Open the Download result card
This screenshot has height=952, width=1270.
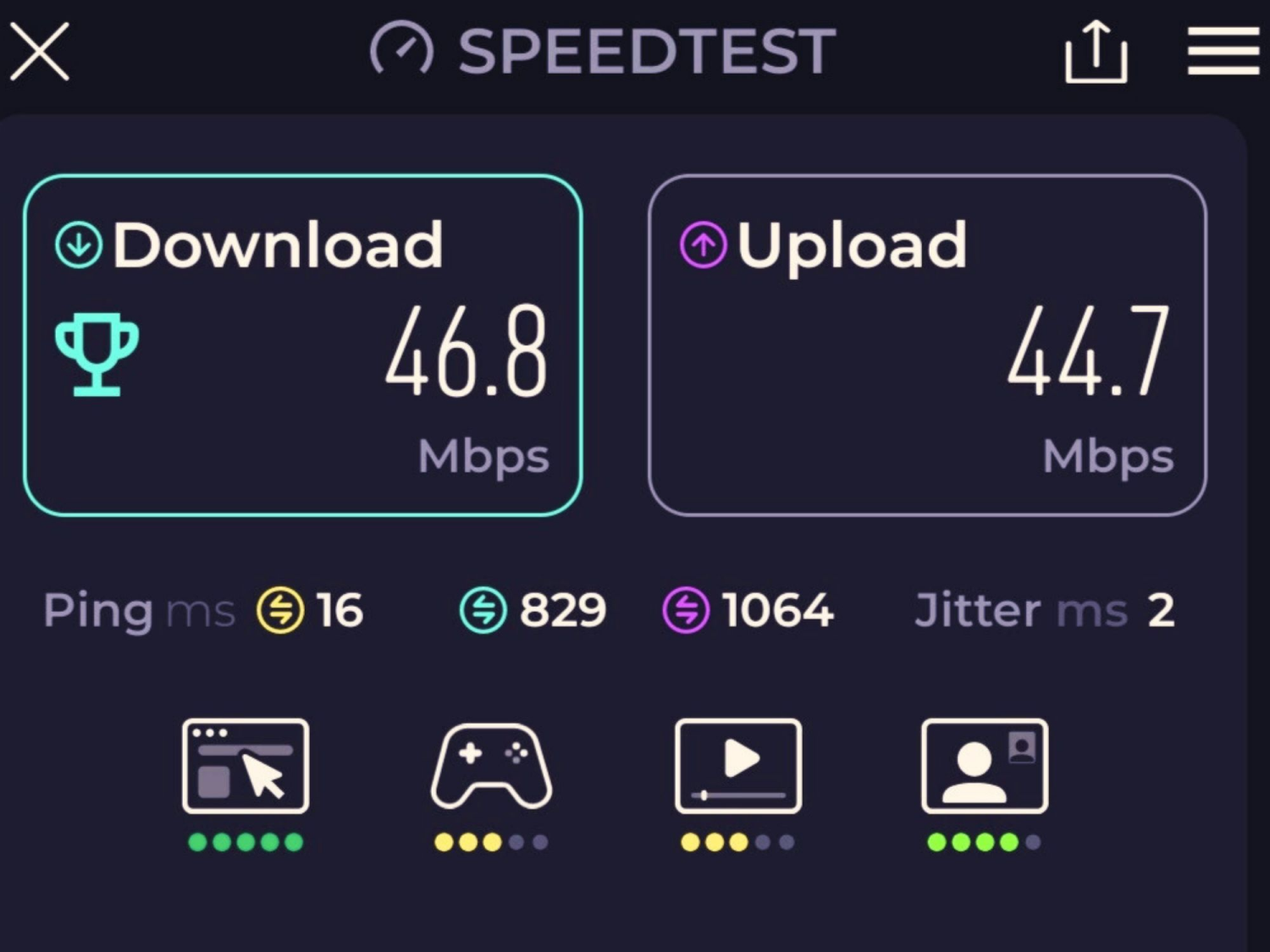[302, 344]
